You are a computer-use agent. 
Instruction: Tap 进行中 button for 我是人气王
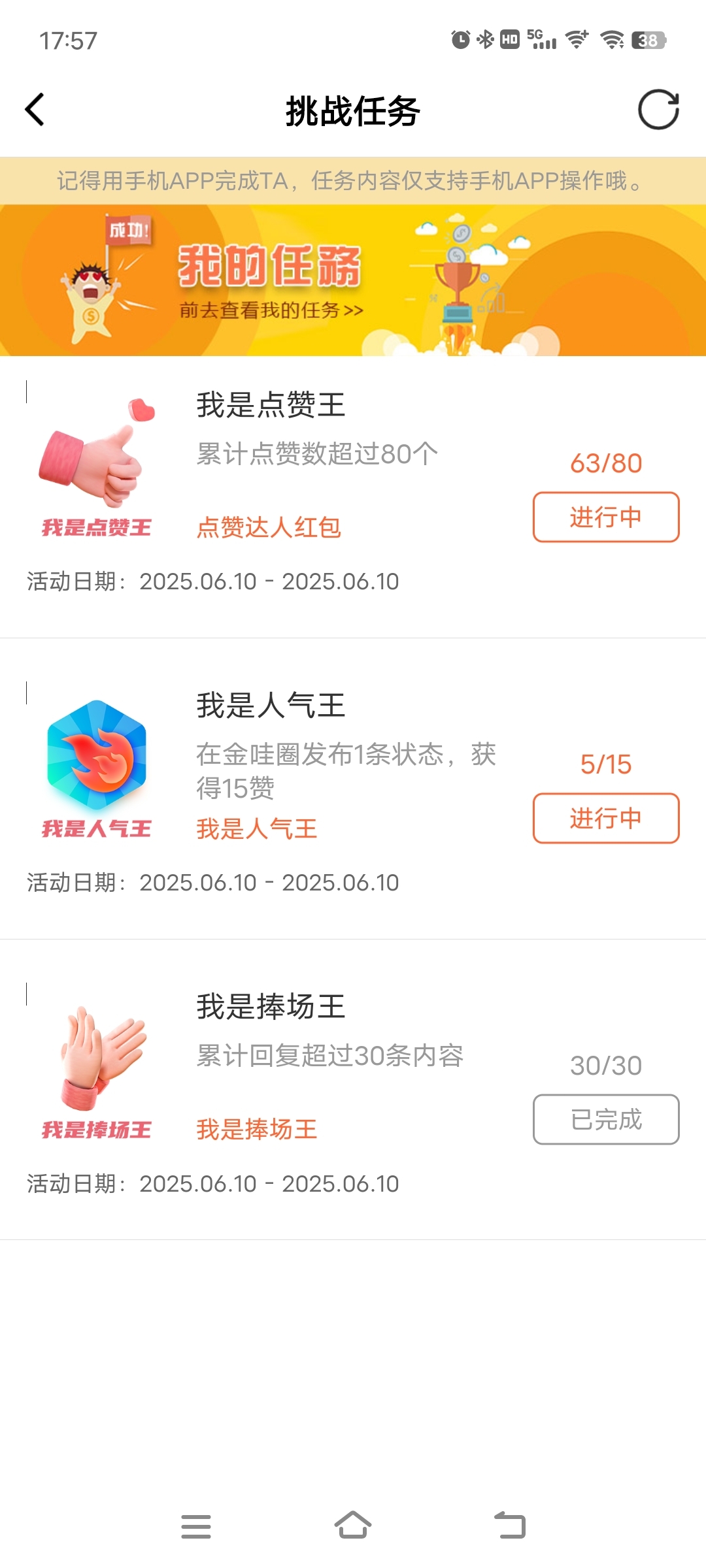point(606,818)
